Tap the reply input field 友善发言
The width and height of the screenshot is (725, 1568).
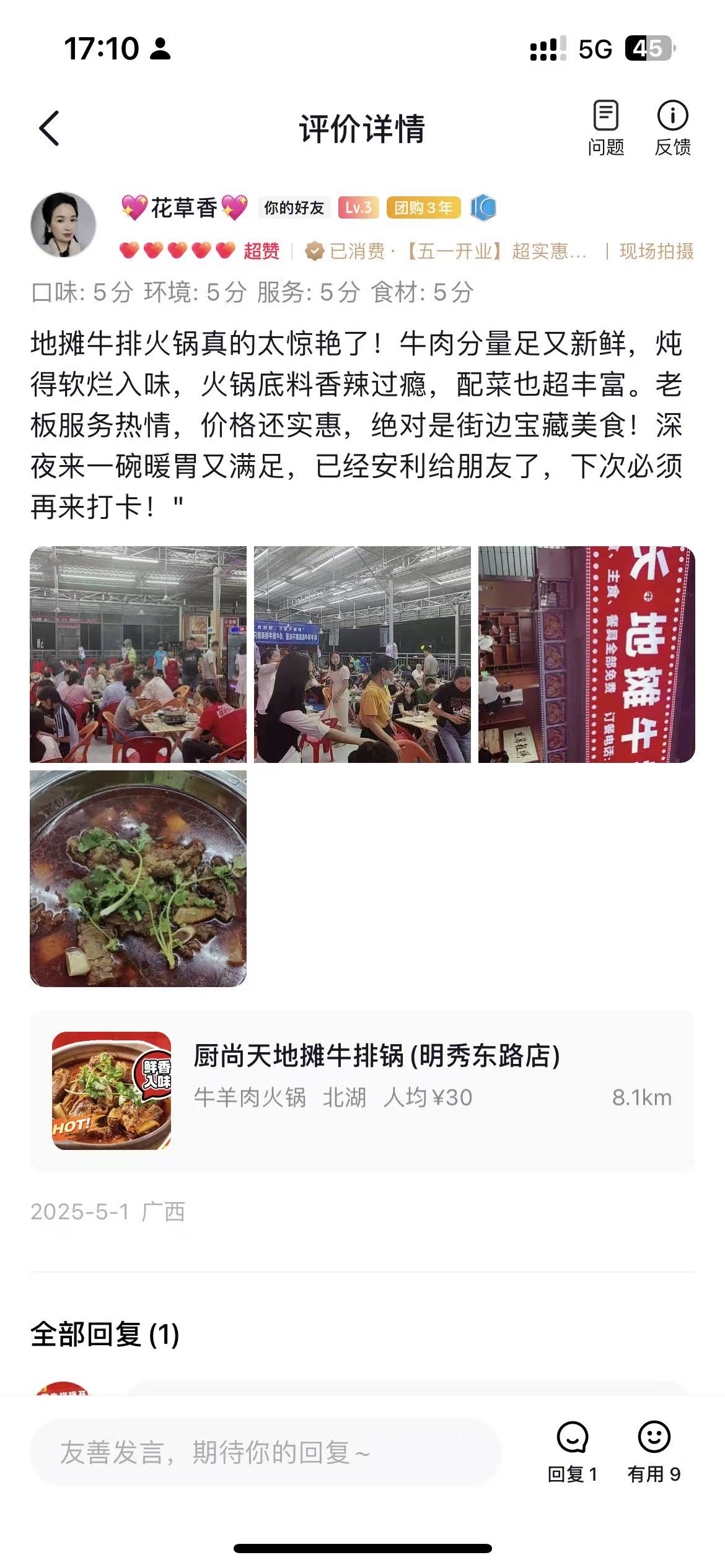[265, 1452]
